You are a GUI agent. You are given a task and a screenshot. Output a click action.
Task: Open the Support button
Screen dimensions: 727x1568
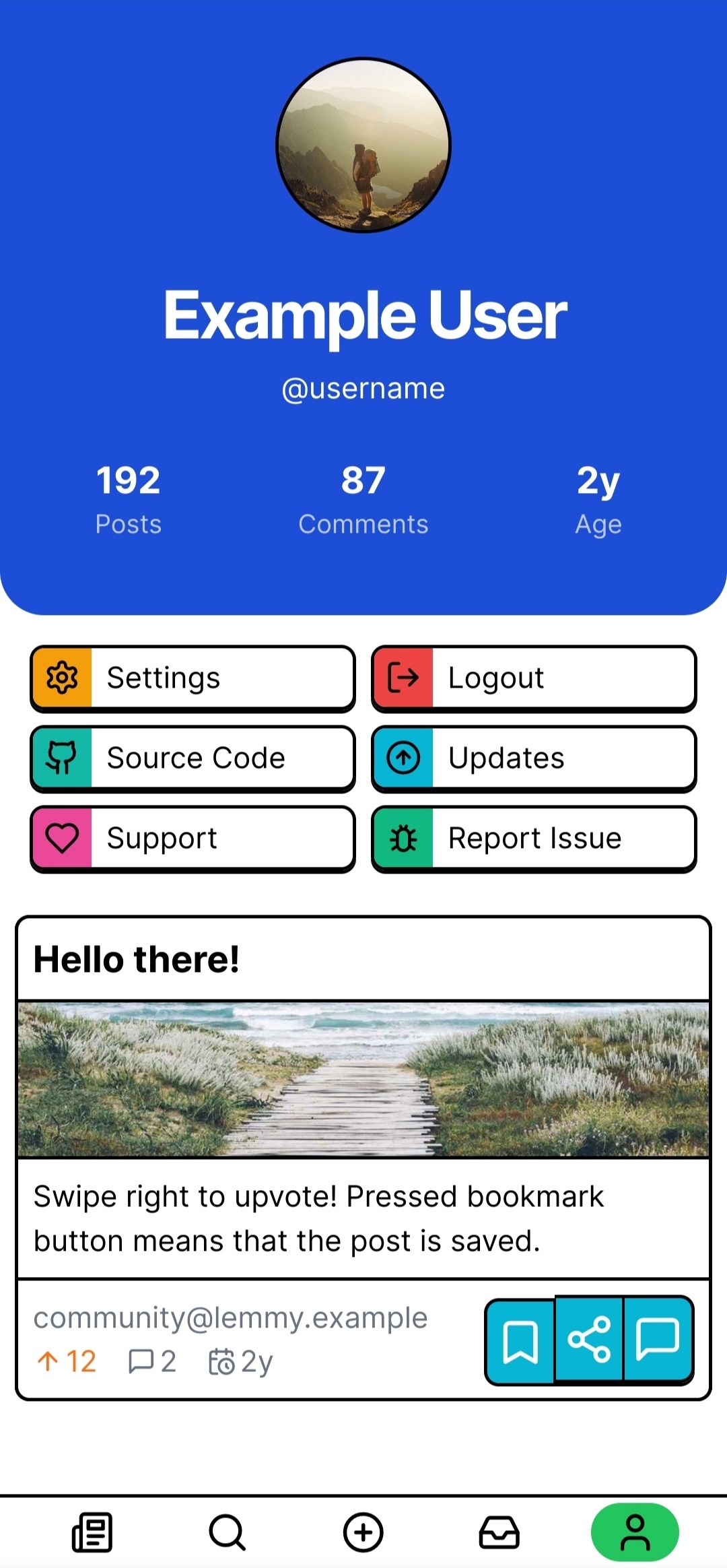193,838
